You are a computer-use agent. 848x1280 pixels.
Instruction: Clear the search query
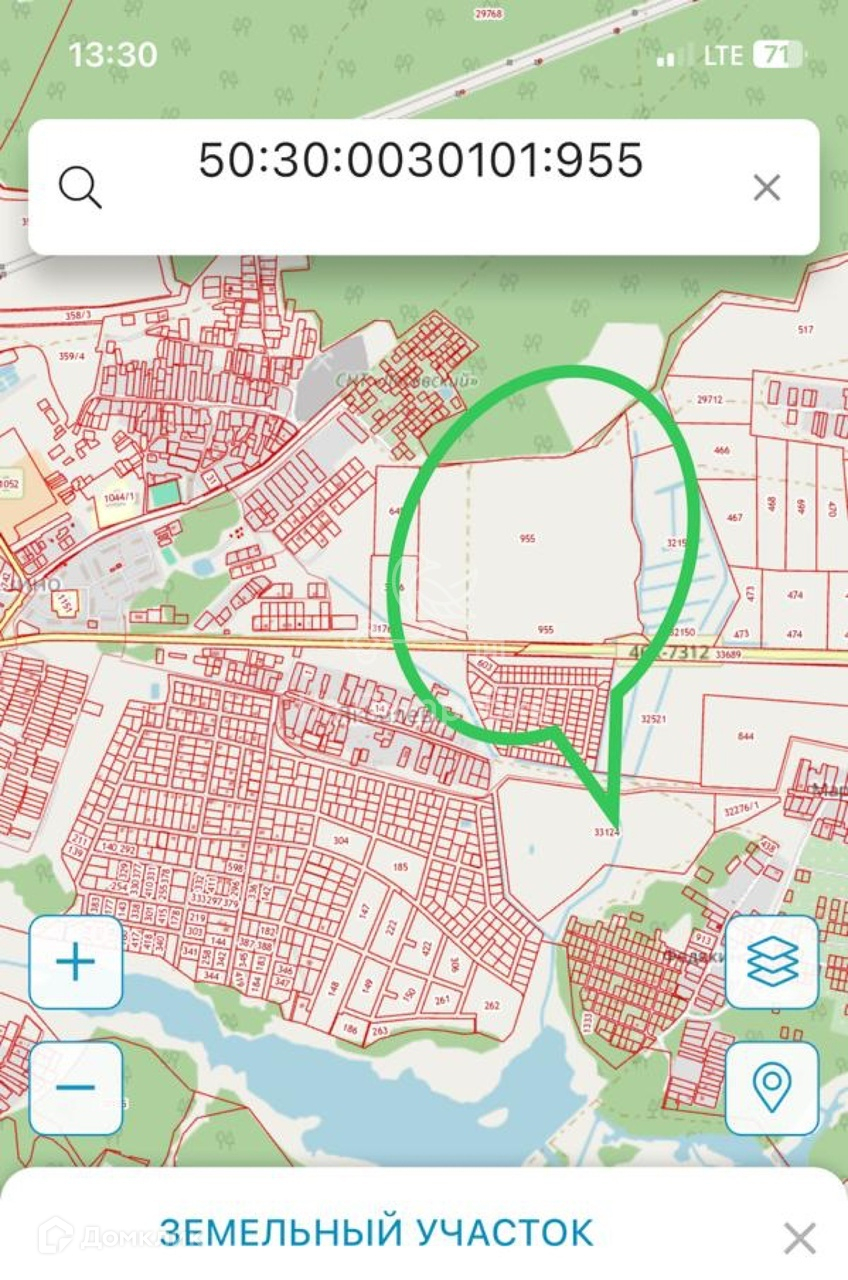pos(766,187)
